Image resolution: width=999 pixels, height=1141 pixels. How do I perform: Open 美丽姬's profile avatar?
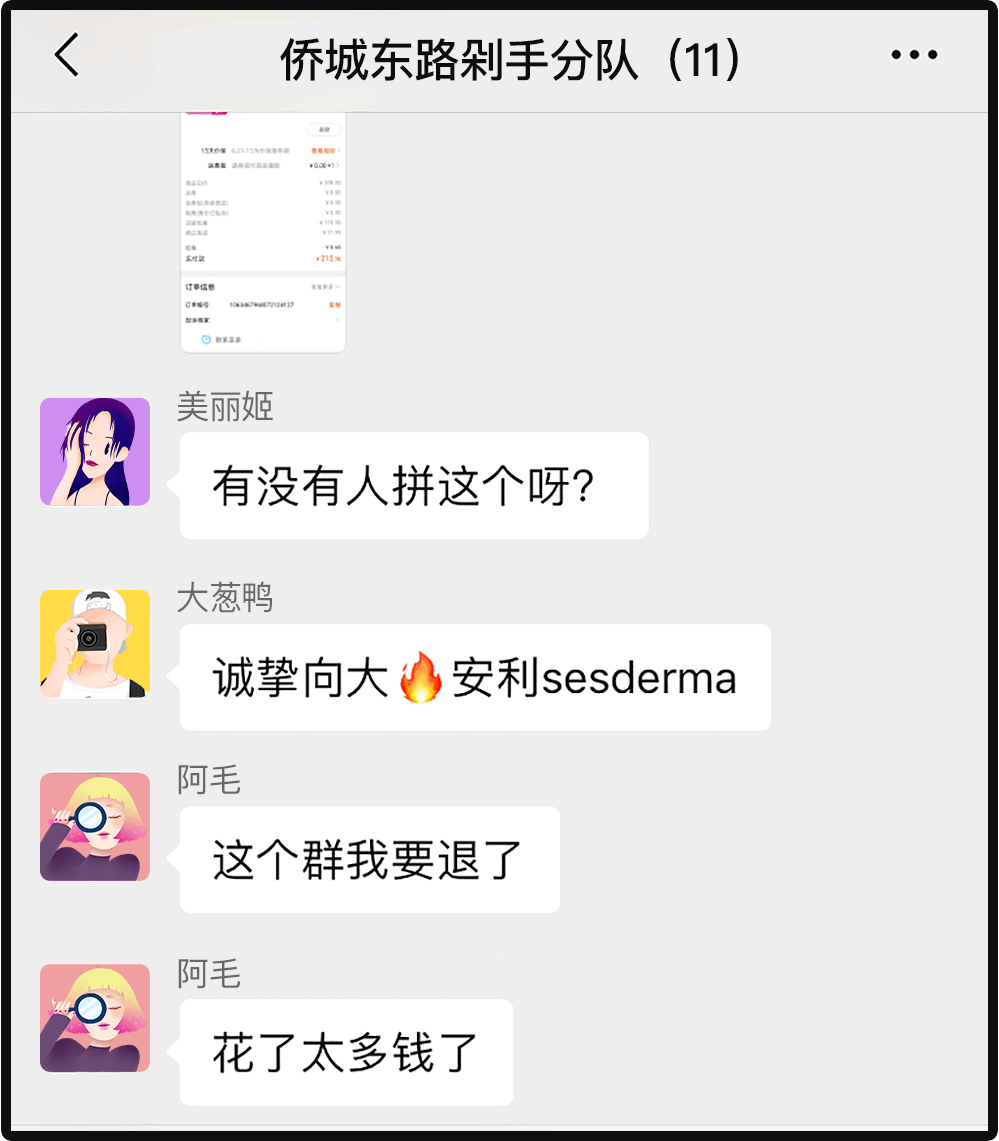tap(95, 451)
